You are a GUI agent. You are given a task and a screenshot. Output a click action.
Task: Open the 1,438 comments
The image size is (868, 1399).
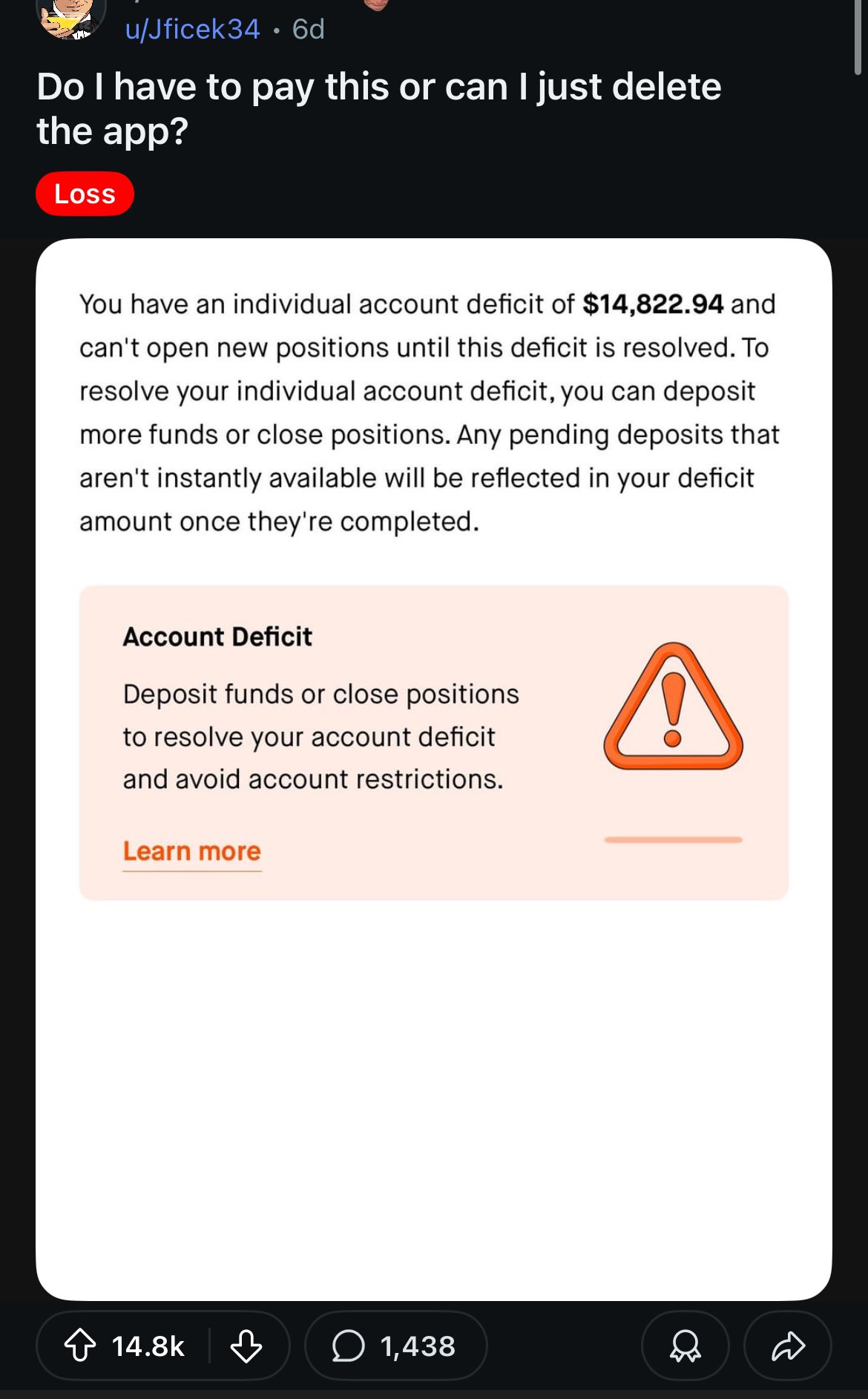coord(395,1346)
